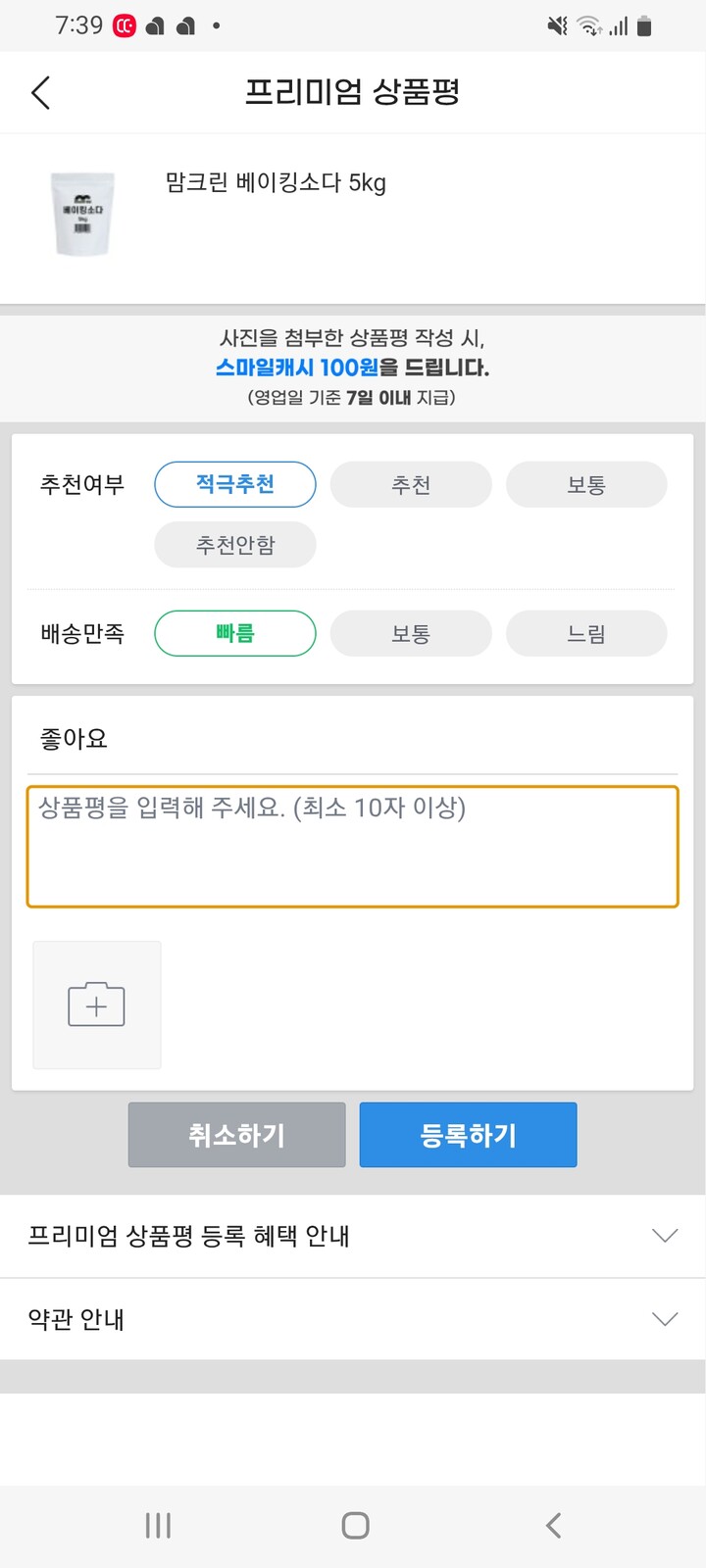Choose 빠름 for delivery satisfaction
This screenshot has width=706, height=1568.
234,633
